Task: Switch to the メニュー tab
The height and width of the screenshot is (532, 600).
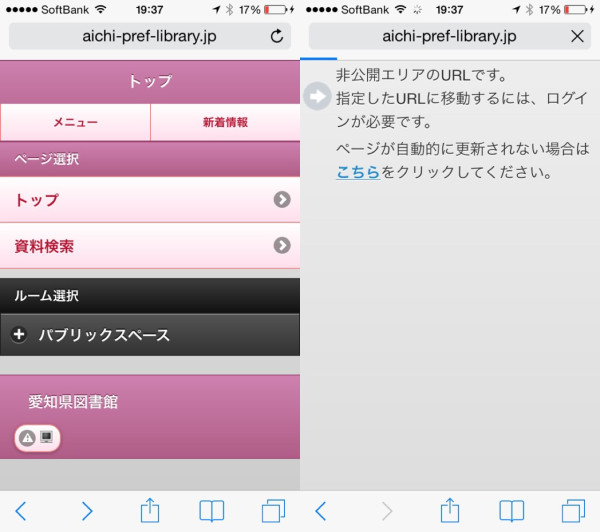Action: pyautogui.click(x=75, y=122)
